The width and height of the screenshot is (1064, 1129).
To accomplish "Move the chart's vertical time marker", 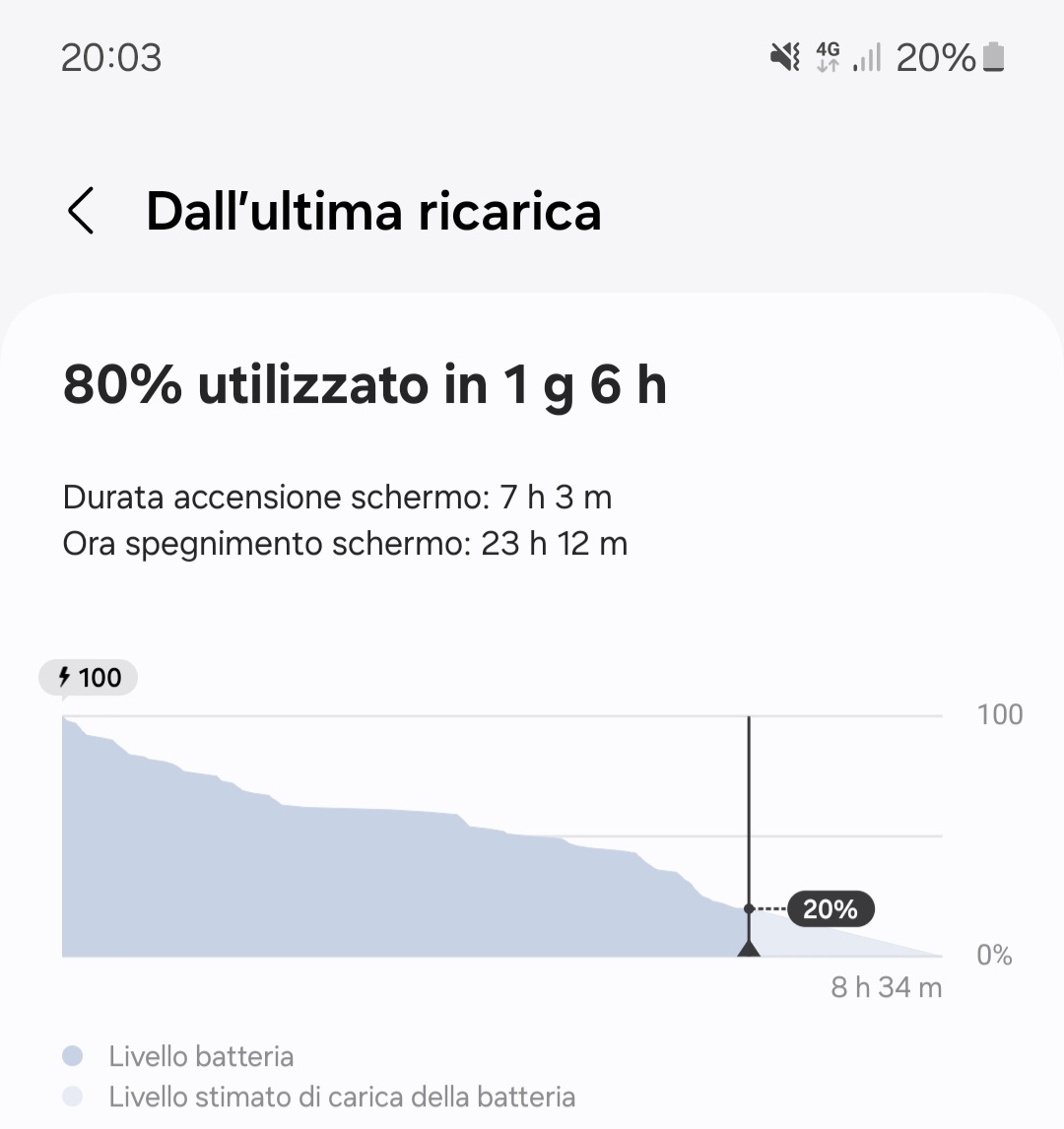I will [x=750, y=828].
